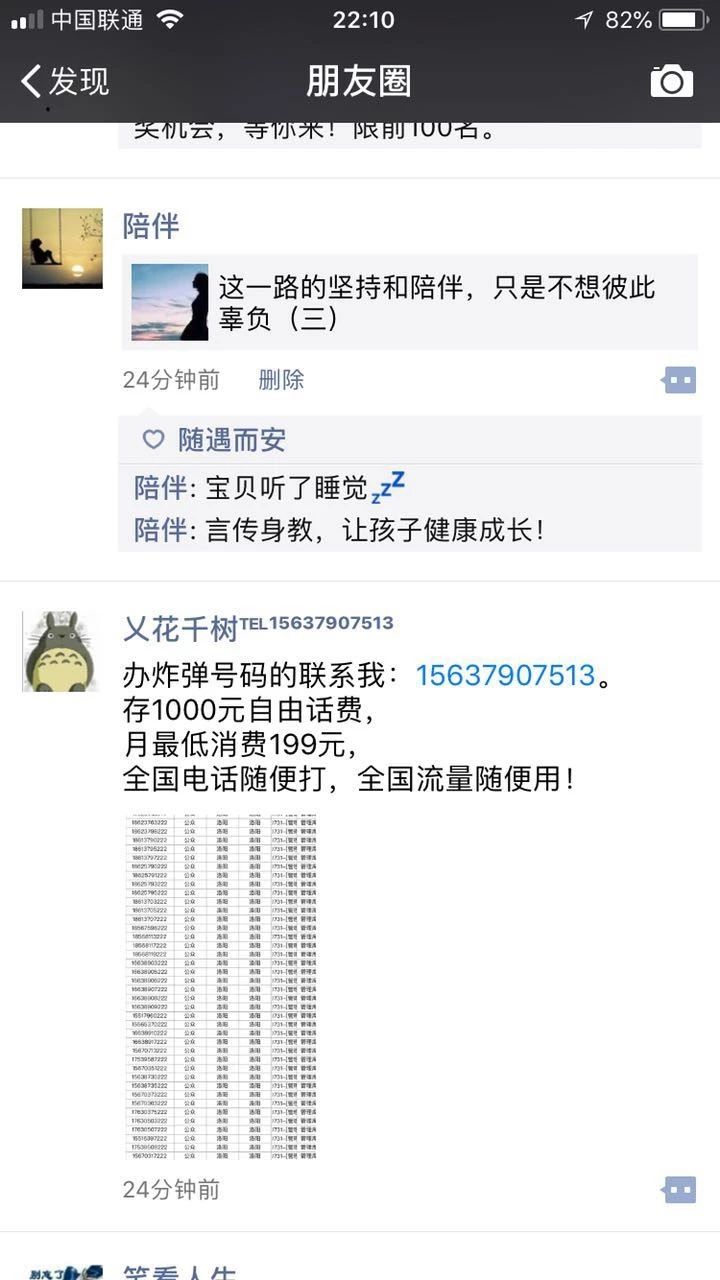The height and width of the screenshot is (1280, 720).
Task: Open 乂花千树's profile via name link
Action: [180, 628]
